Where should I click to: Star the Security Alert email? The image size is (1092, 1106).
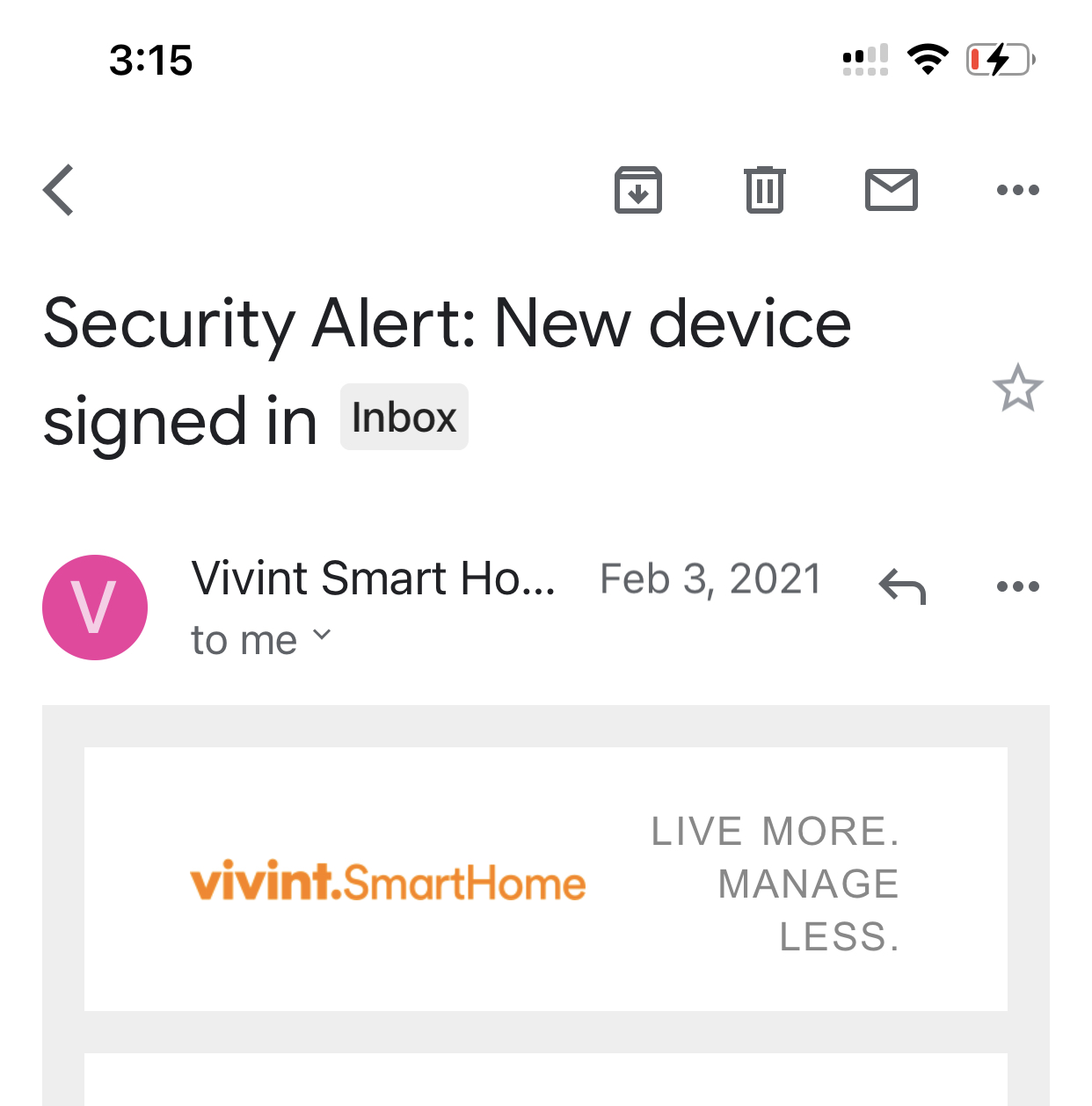pos(1017,389)
